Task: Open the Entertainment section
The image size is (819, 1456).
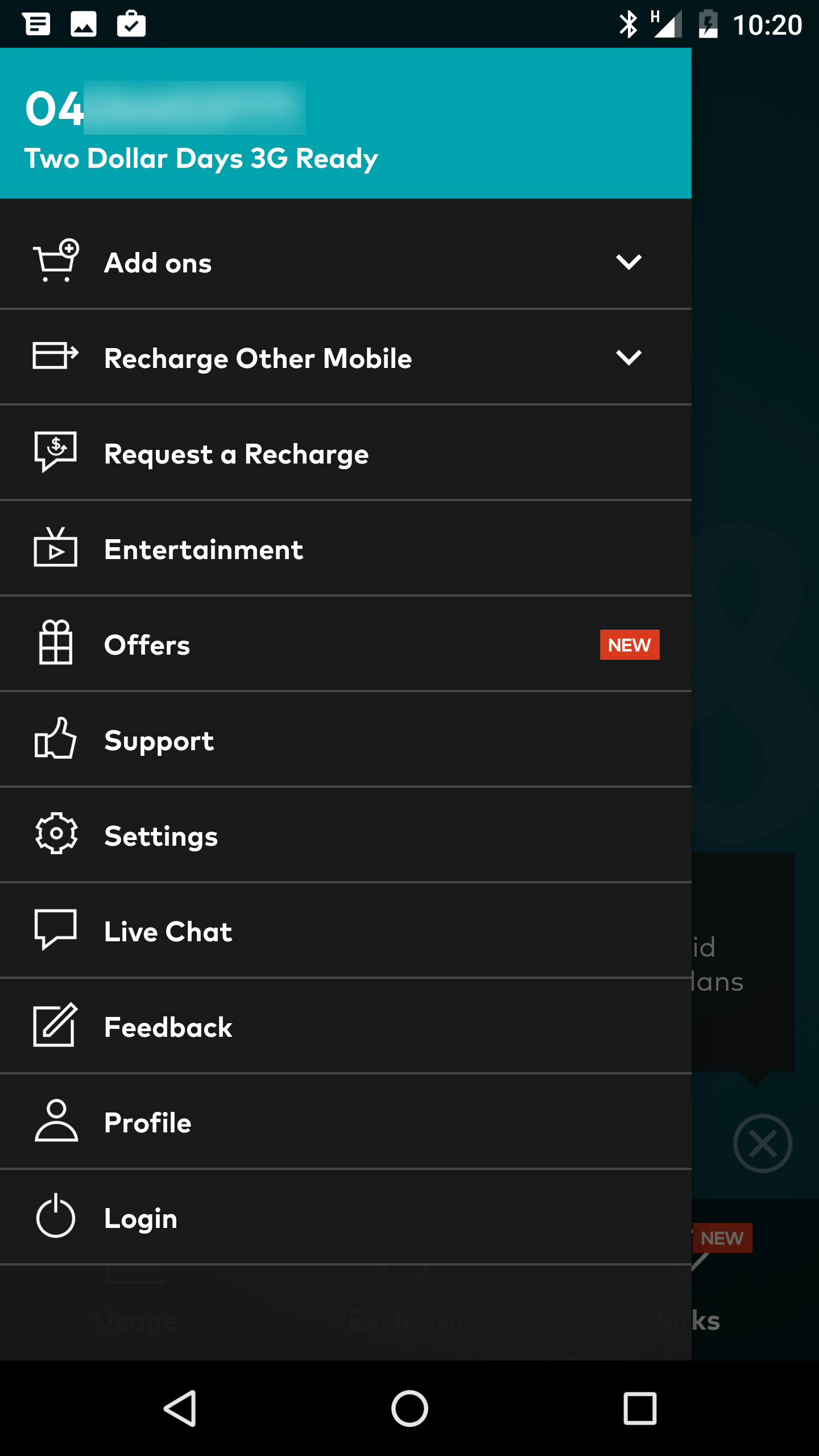Action: click(346, 549)
